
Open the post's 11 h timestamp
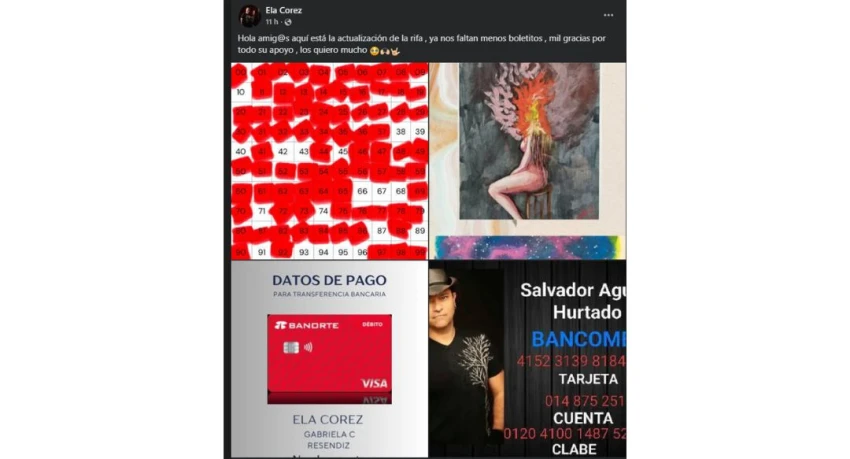pyautogui.click(x=271, y=22)
